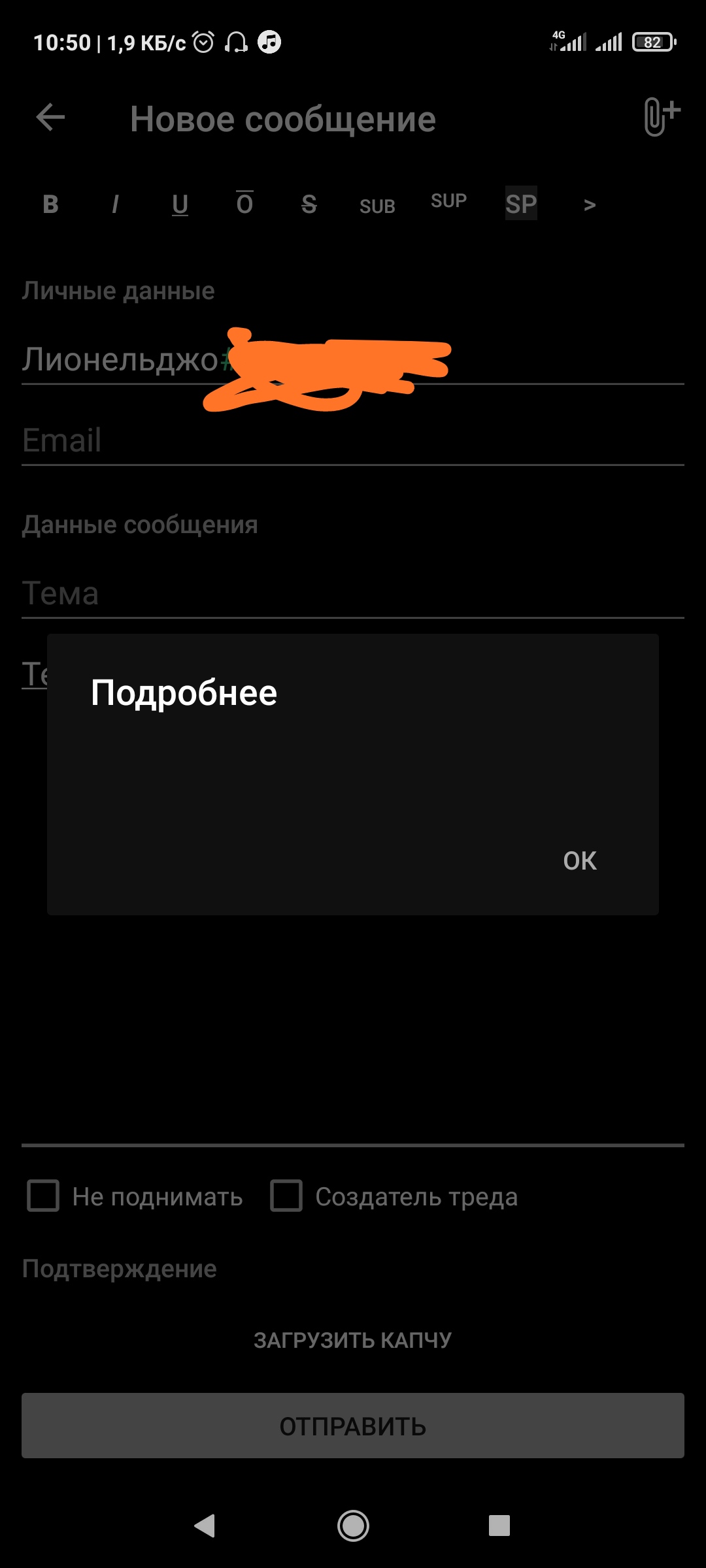This screenshot has width=706, height=1568.
Task: Apply underline formatting with U
Action: (180, 204)
